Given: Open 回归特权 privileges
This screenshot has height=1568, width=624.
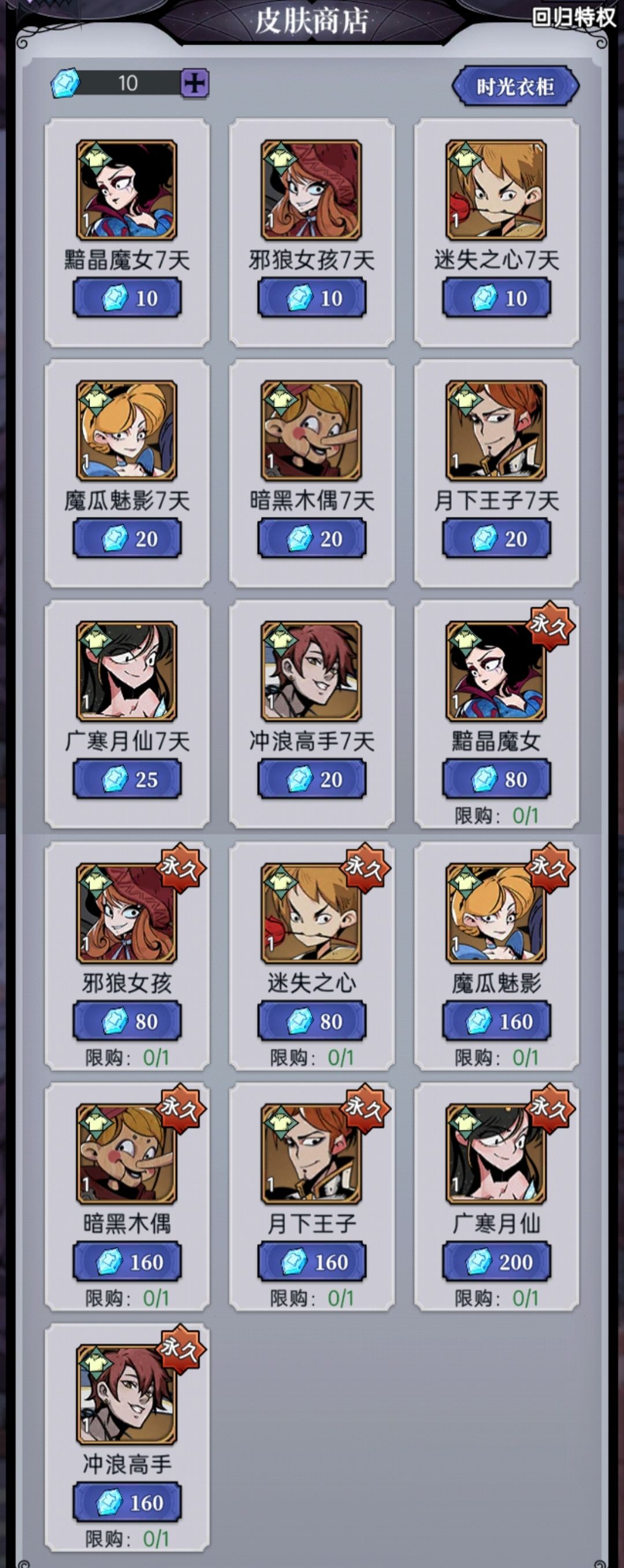Looking at the screenshot, I should click(573, 18).
